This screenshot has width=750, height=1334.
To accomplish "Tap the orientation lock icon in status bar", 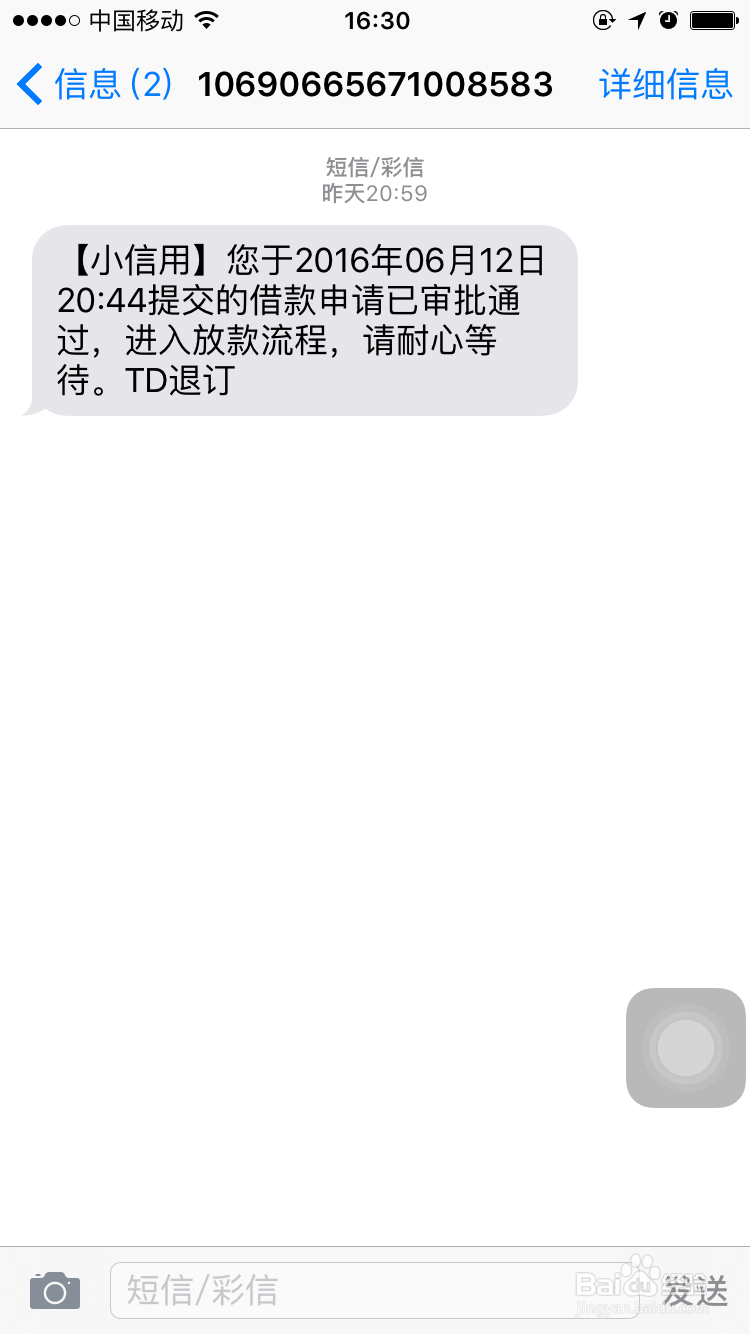I will 605,19.
